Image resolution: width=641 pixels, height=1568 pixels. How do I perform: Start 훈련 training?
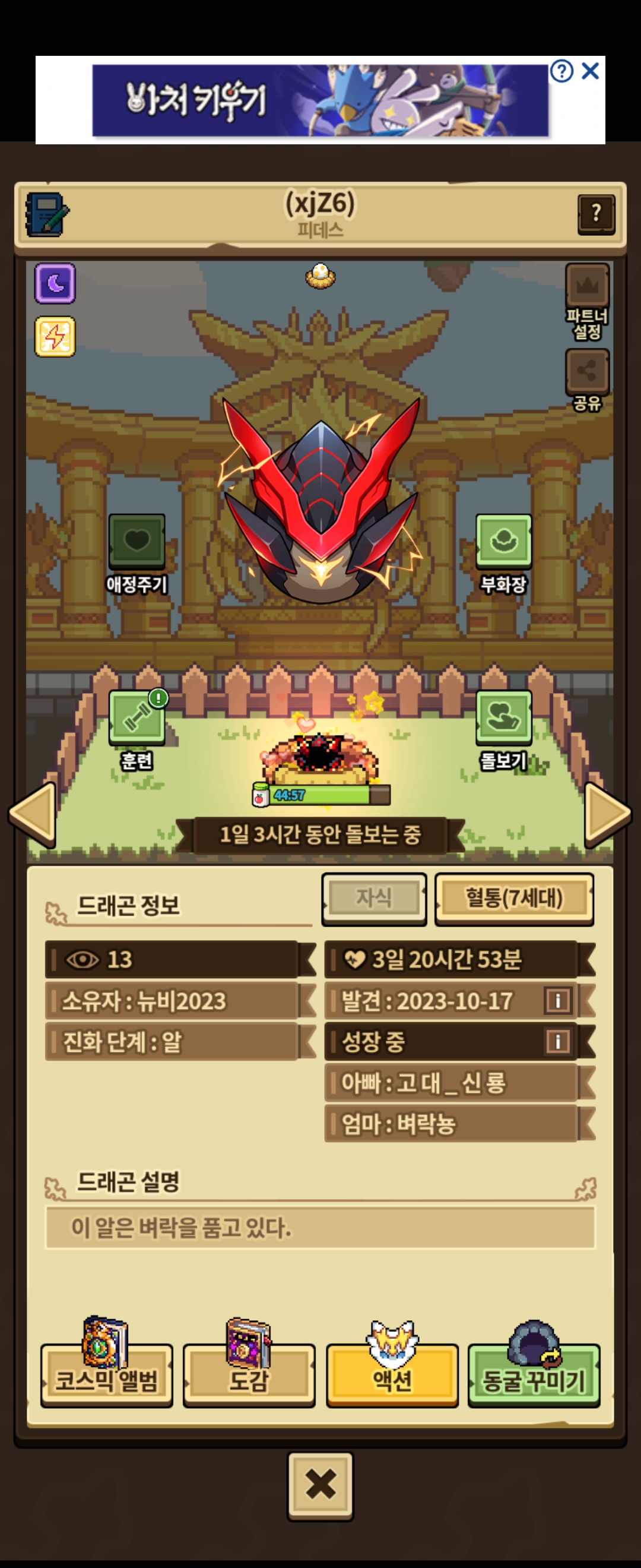pos(137,718)
